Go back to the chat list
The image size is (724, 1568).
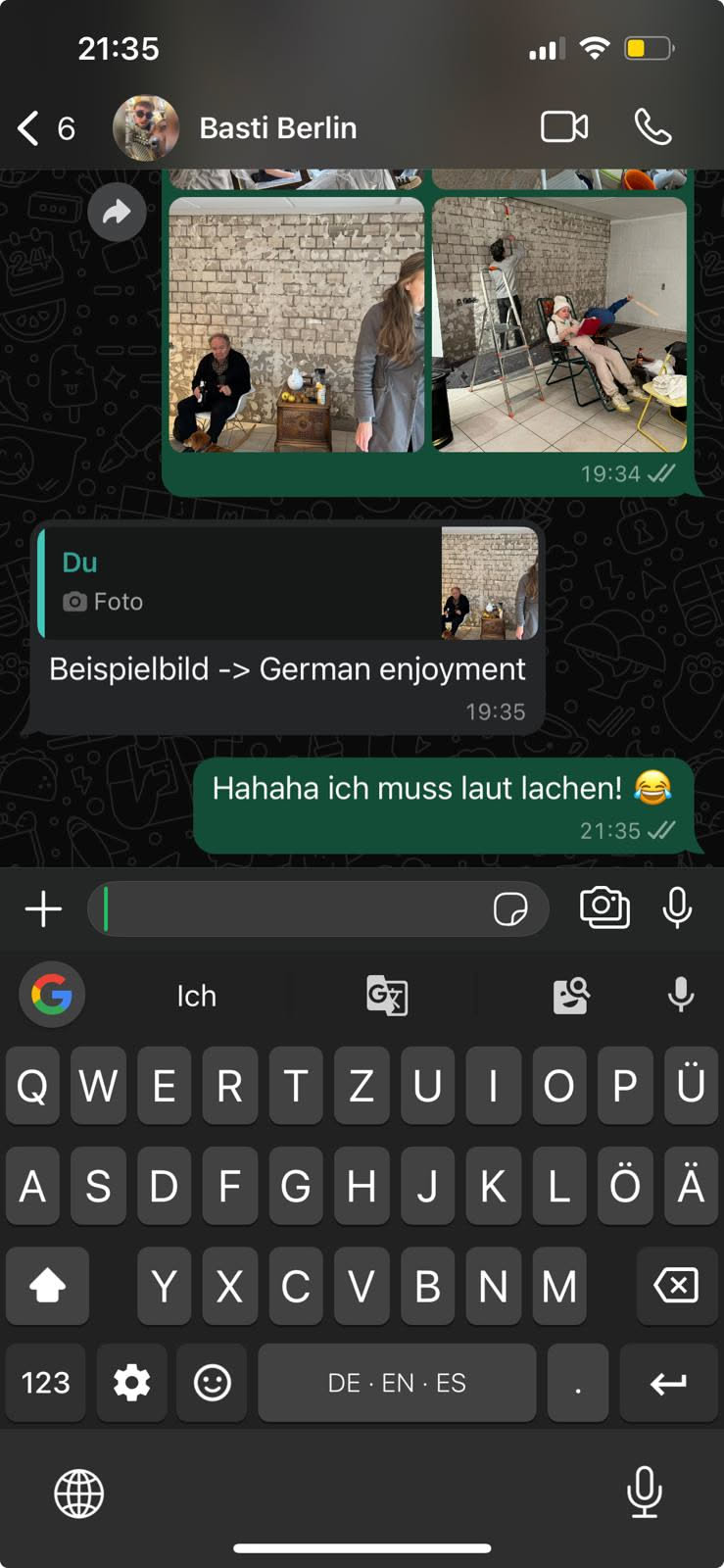tap(29, 128)
